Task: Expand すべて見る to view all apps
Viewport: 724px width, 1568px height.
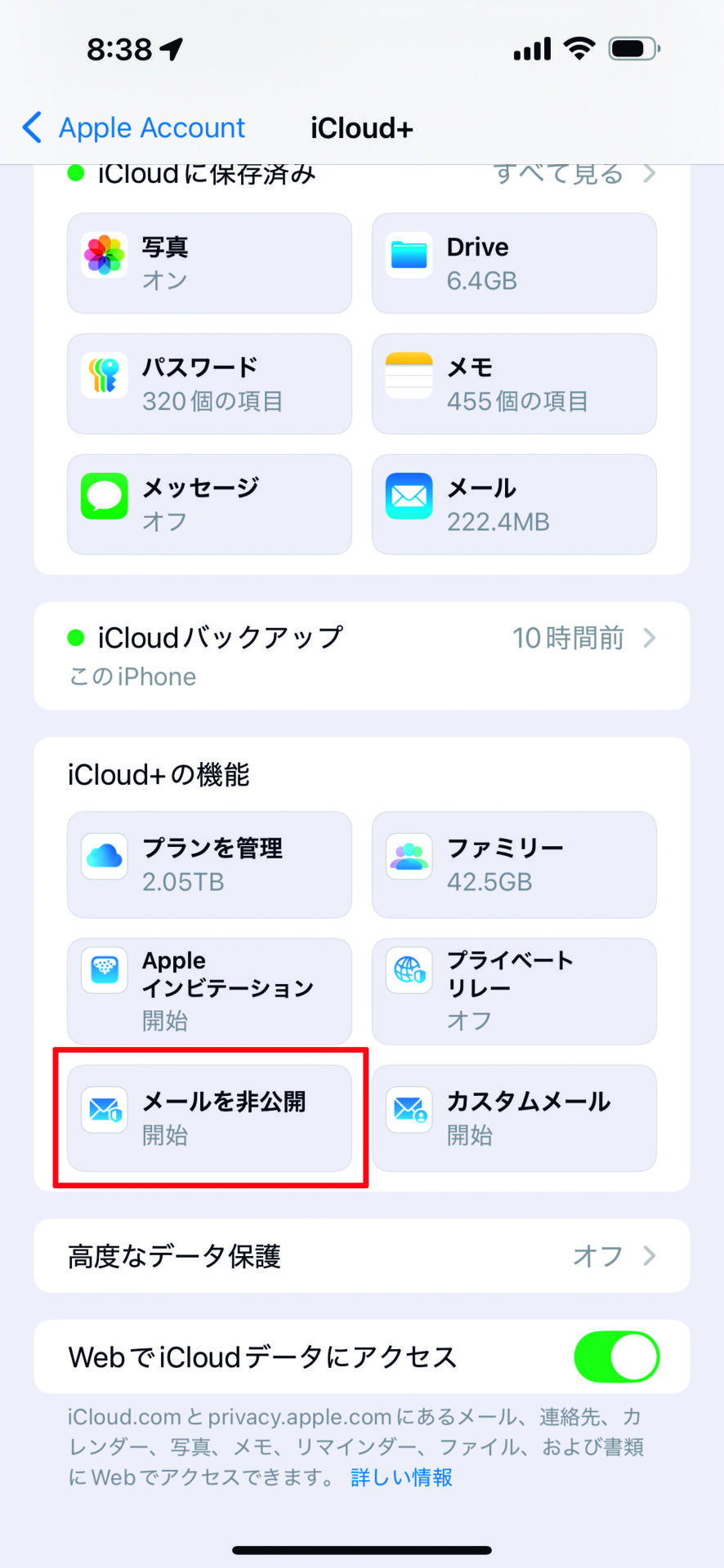Action: point(556,173)
